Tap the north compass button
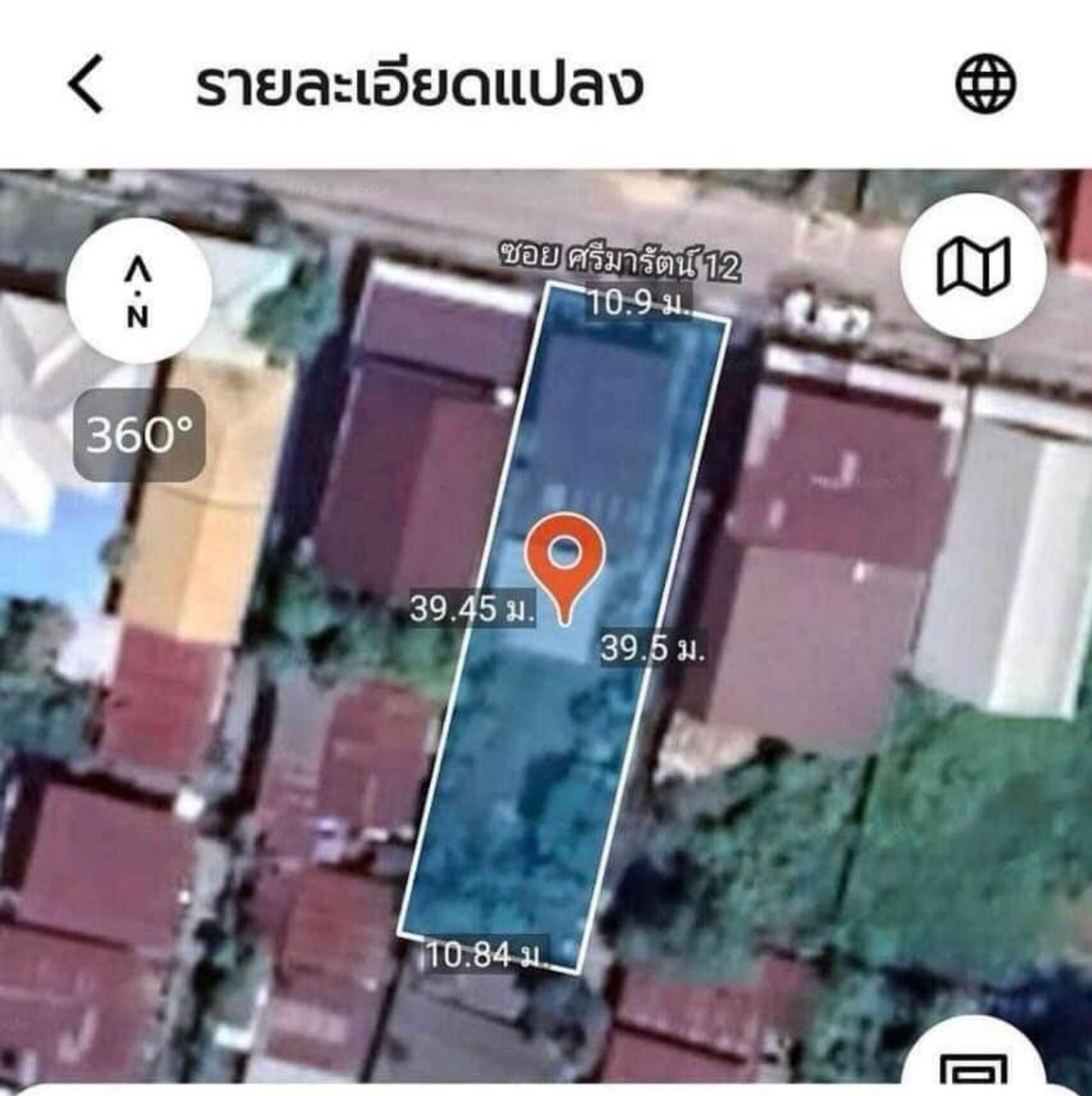The image size is (1092, 1096). [138, 290]
